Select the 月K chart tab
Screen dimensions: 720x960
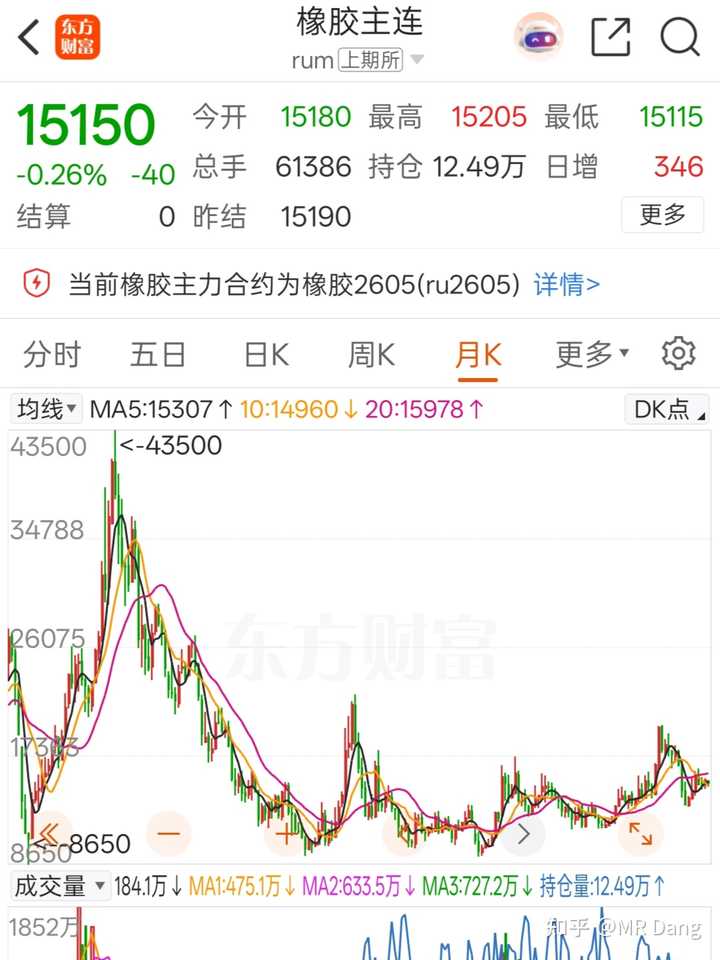[478, 354]
